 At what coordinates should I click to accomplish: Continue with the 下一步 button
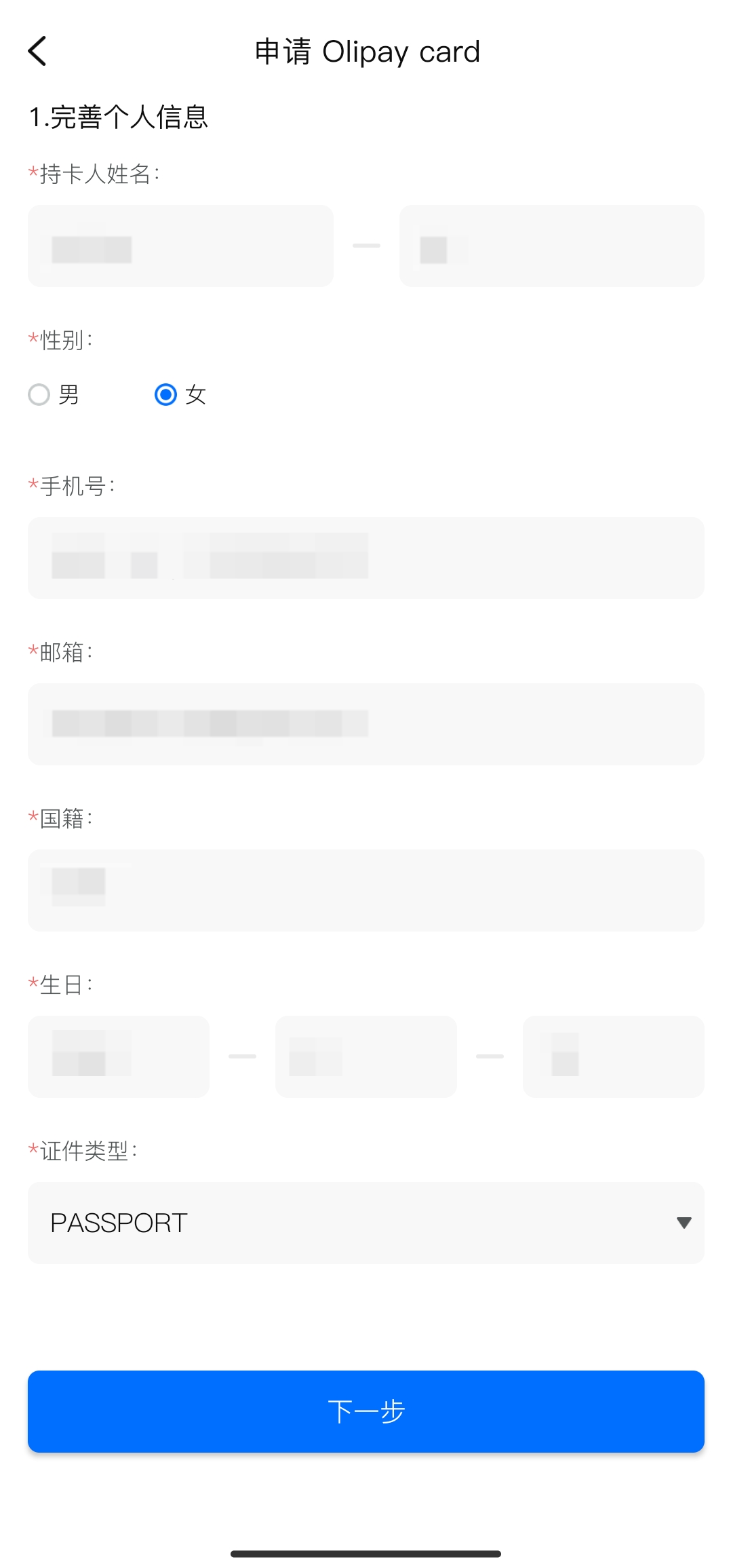[x=366, y=1411]
